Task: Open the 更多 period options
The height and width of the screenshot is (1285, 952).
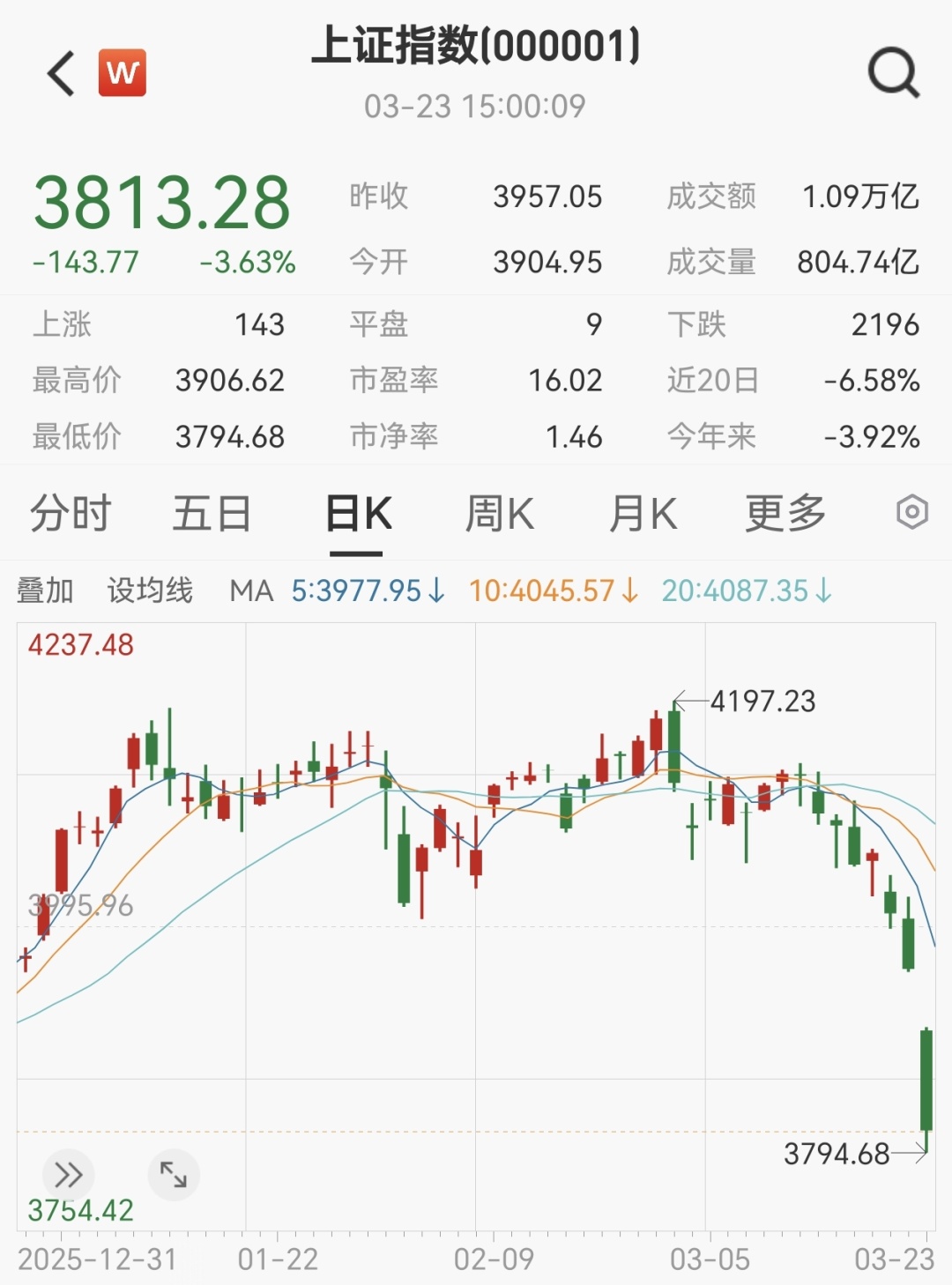Action: (786, 513)
